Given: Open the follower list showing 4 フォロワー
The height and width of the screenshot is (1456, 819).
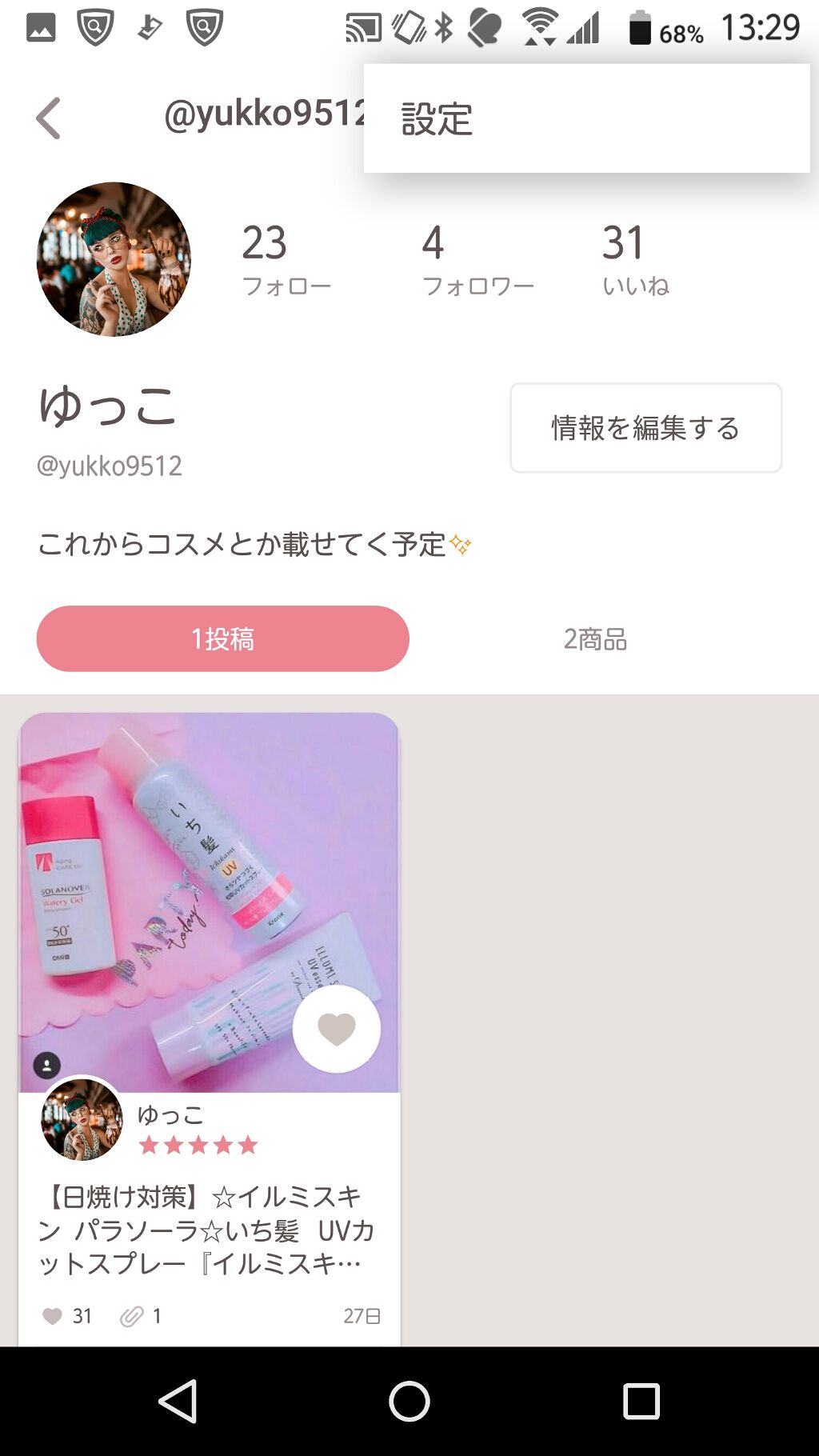Looking at the screenshot, I should pyautogui.click(x=477, y=260).
